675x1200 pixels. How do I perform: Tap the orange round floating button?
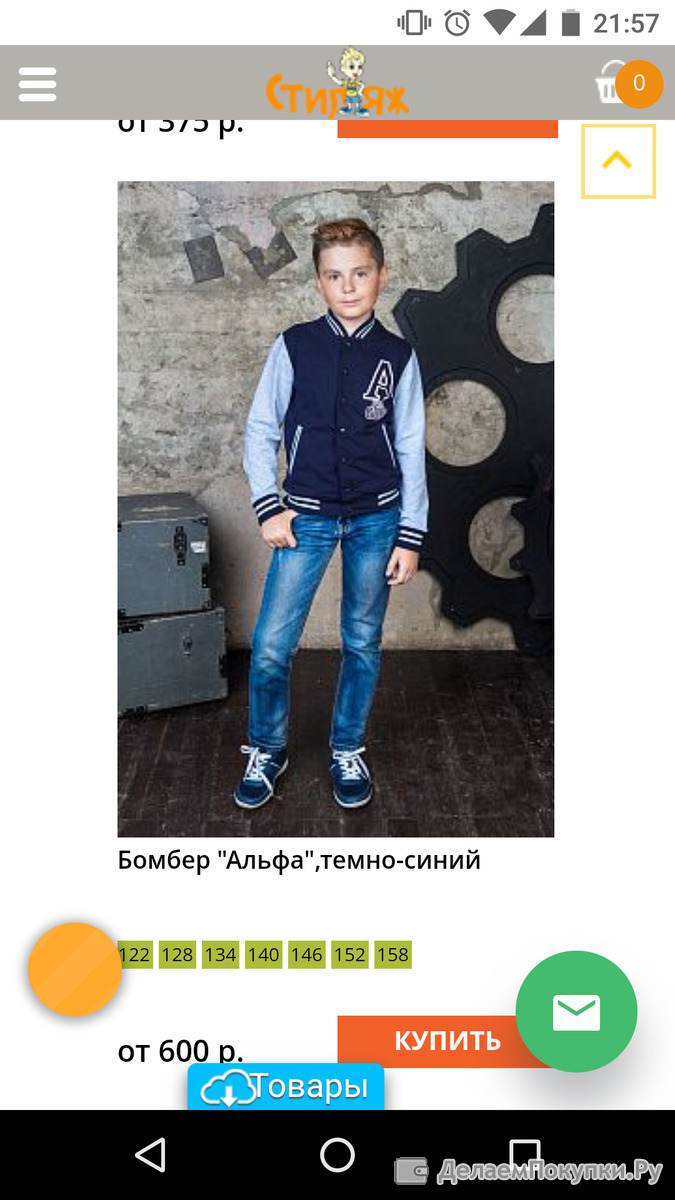point(75,969)
